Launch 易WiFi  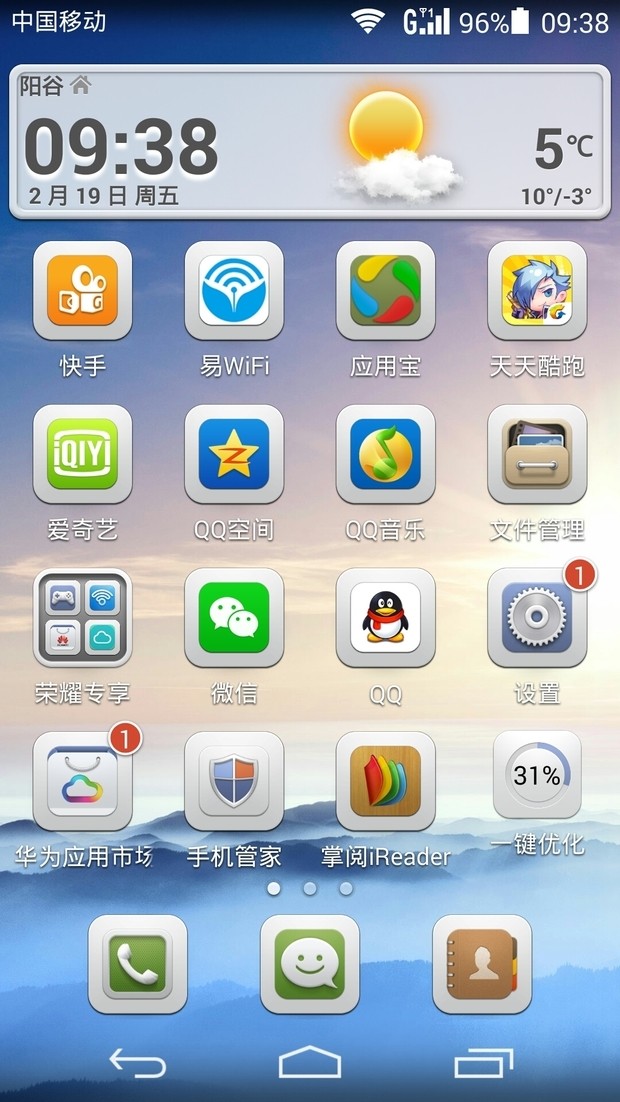point(234,291)
